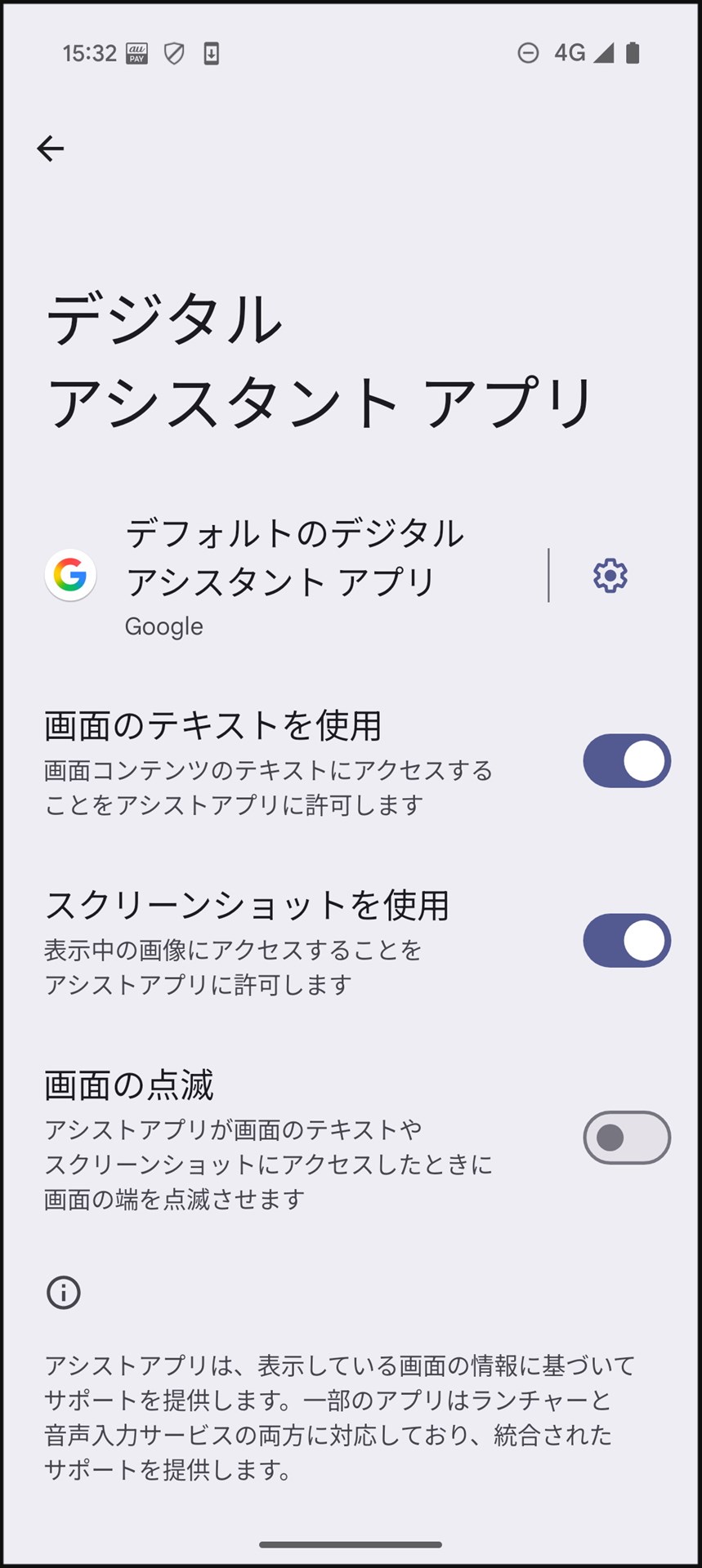The height and width of the screenshot is (1568, 702).
Task: Tap the data saver icon near 4G
Action: tap(527, 52)
